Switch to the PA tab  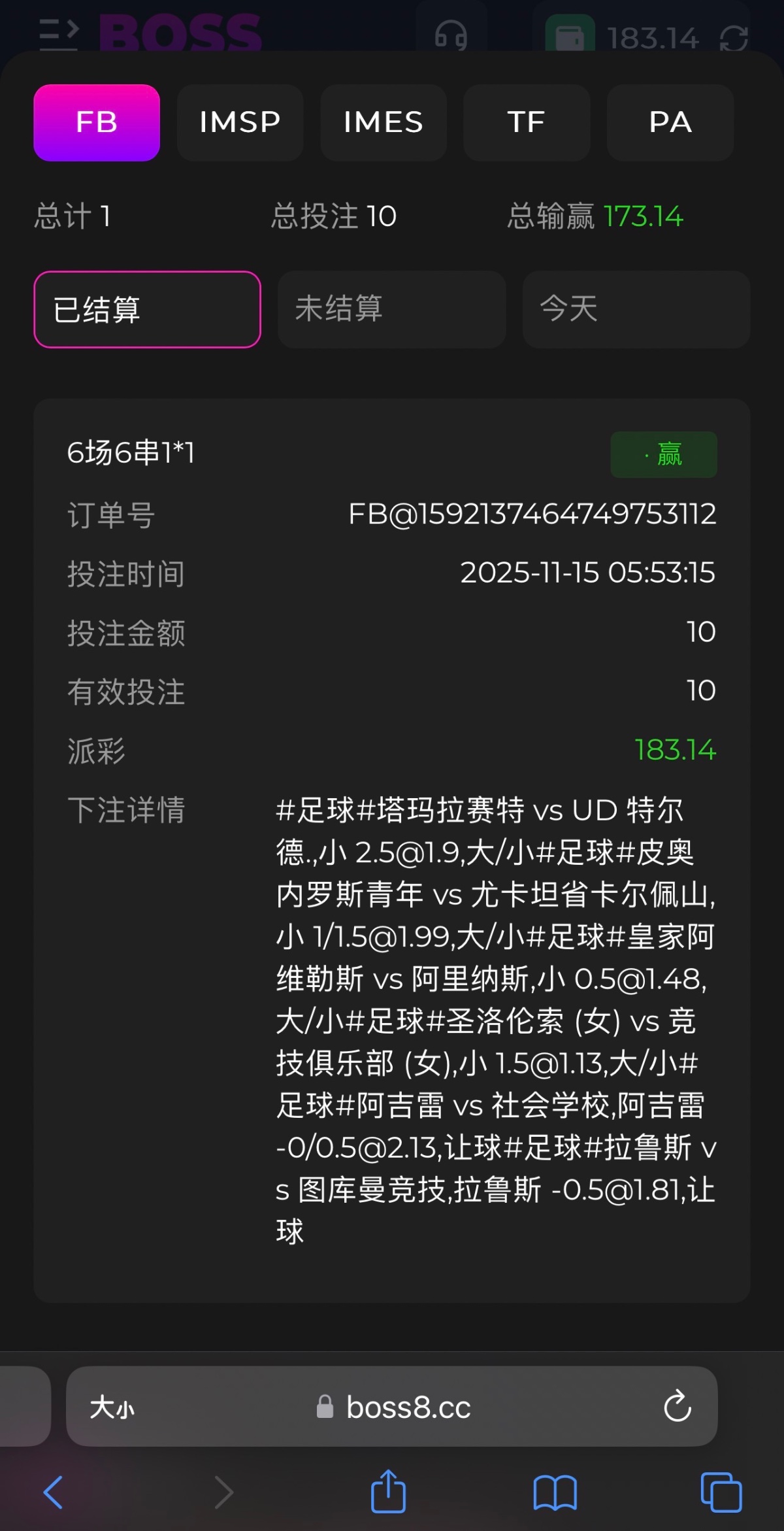tap(670, 122)
